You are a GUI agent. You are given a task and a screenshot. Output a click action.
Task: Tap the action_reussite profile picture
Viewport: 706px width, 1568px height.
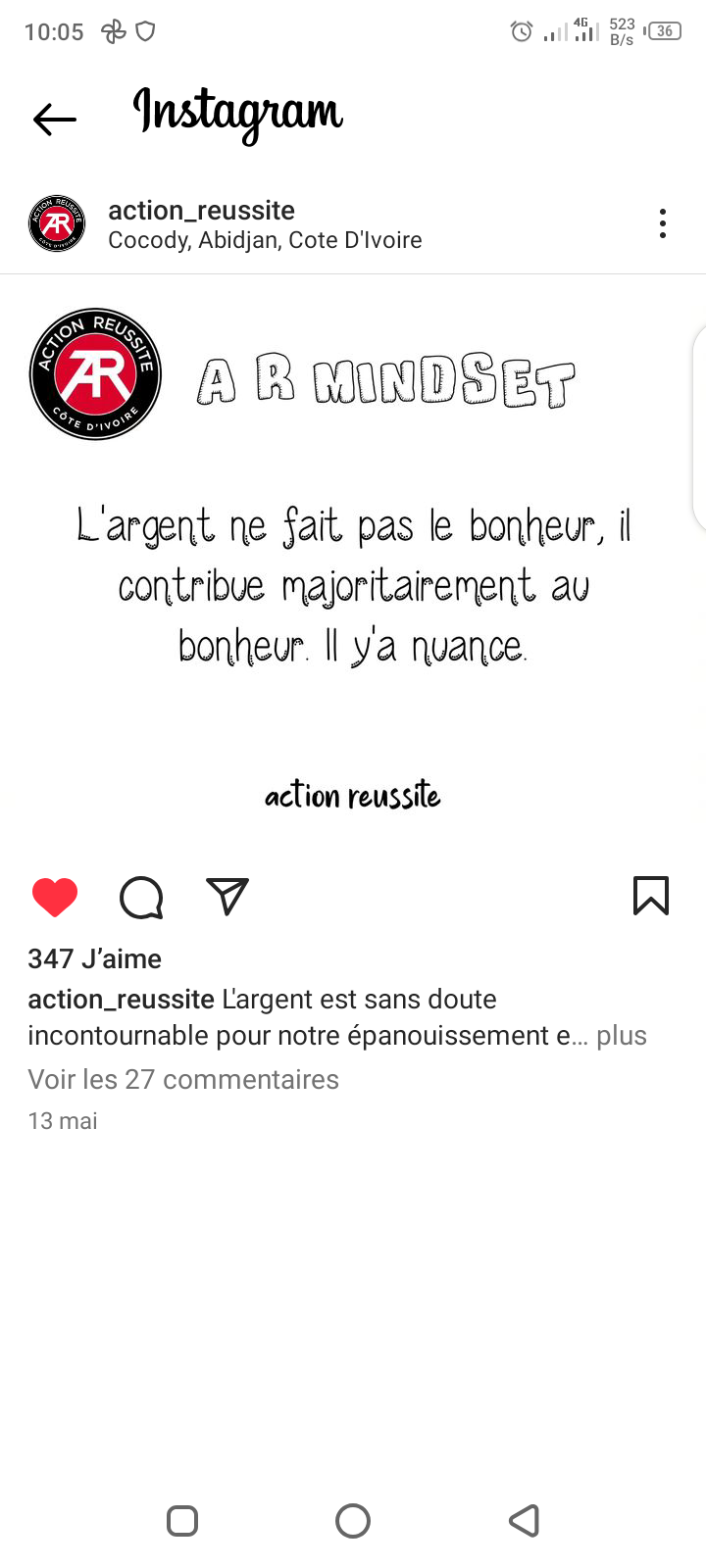(x=57, y=223)
